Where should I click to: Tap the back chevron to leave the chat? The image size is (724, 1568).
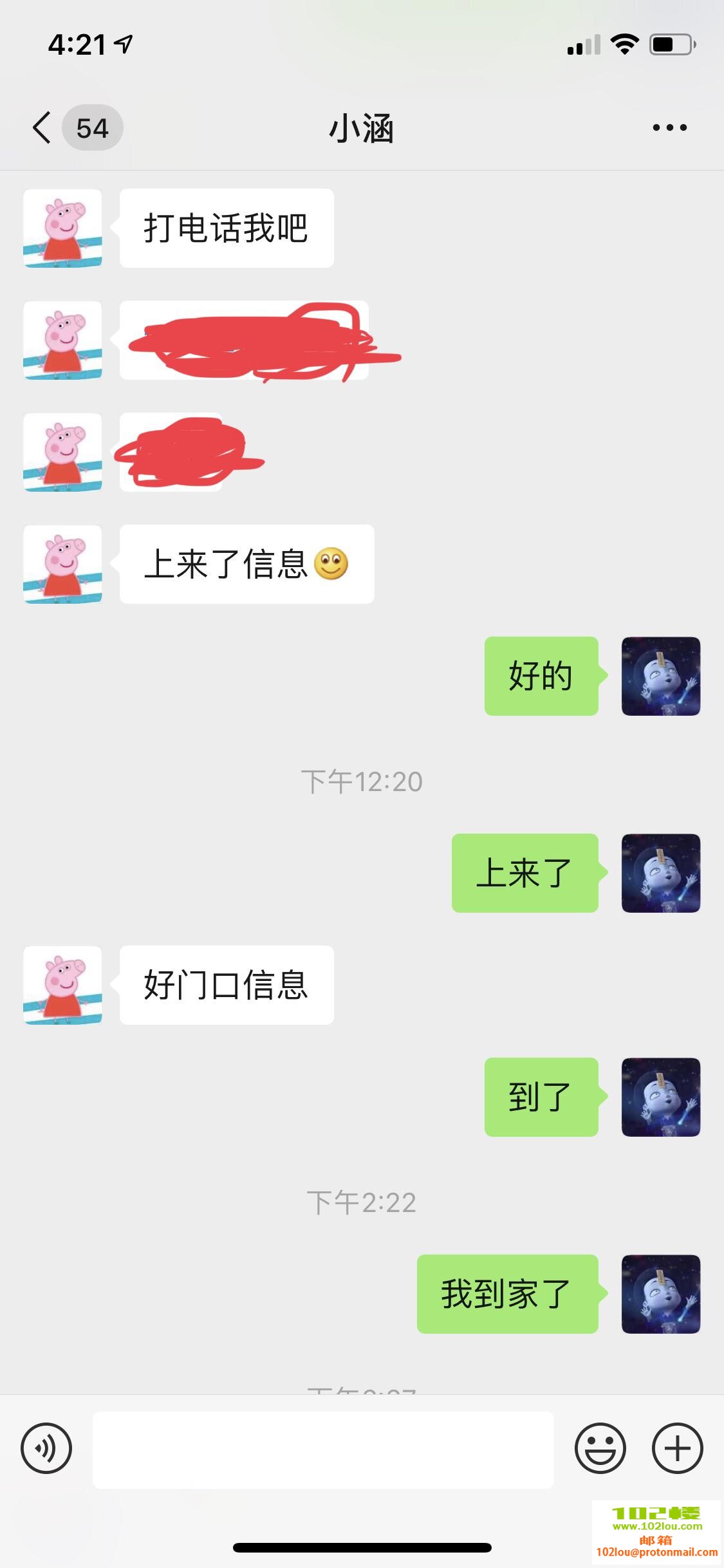pyautogui.click(x=41, y=127)
